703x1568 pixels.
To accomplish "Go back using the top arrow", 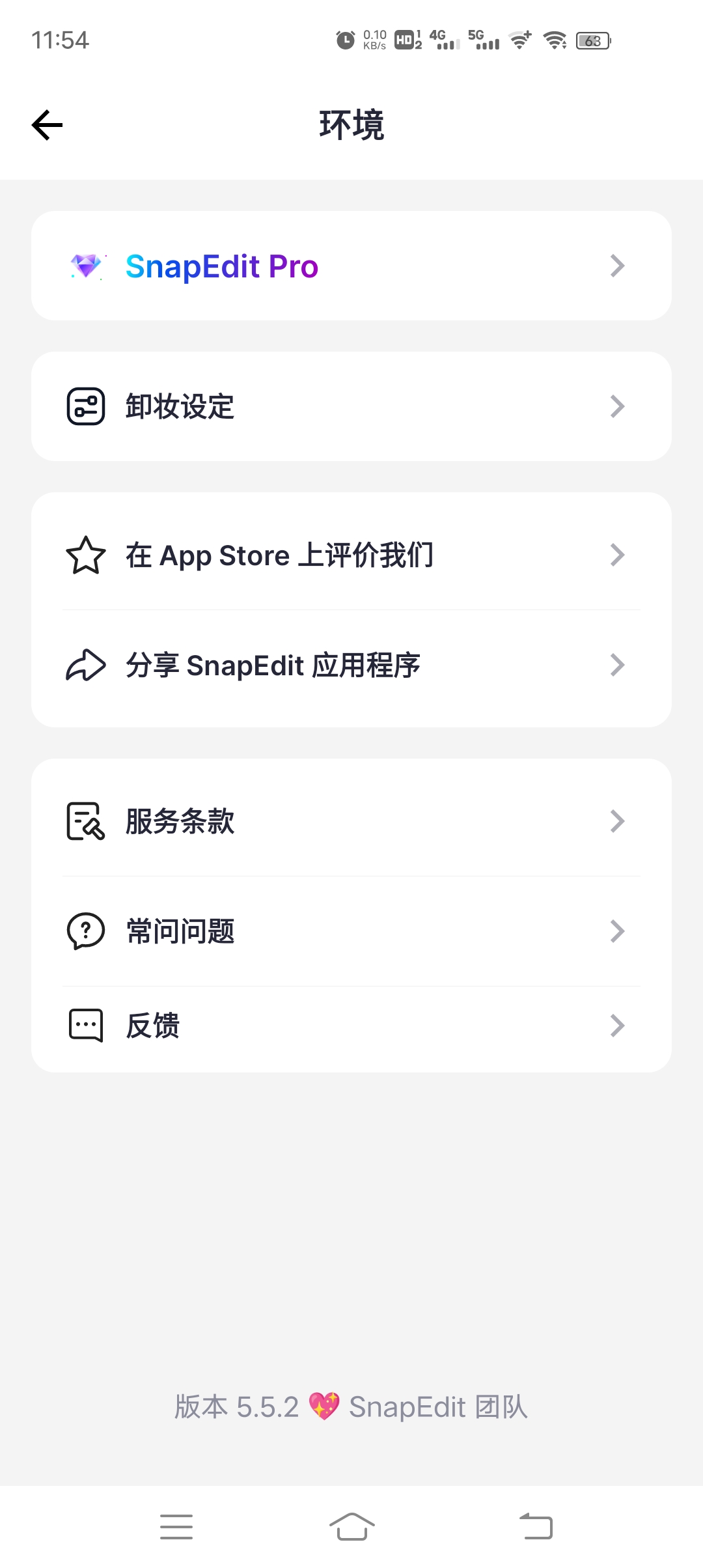I will point(48,125).
